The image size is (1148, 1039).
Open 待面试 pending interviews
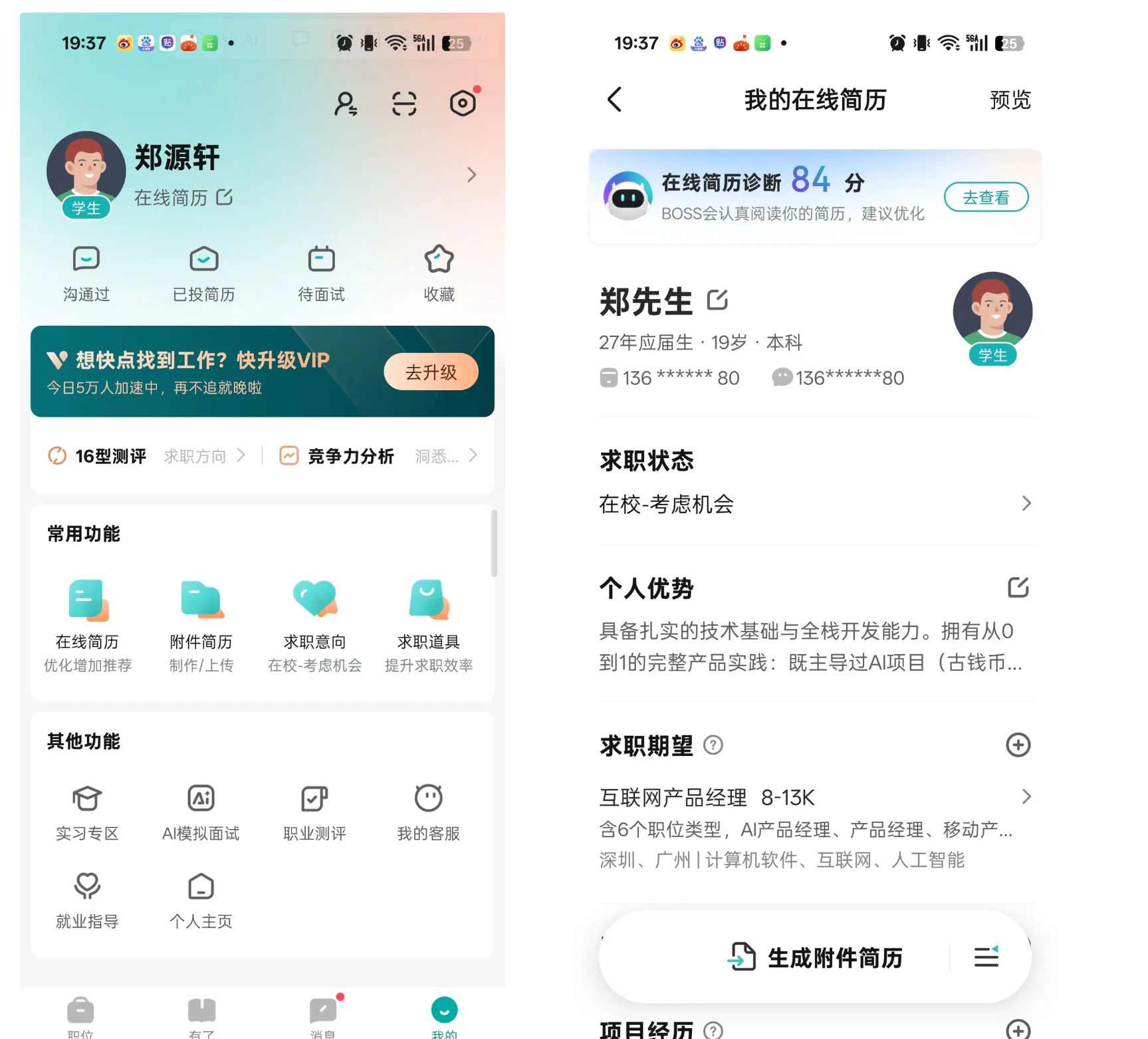(321, 274)
